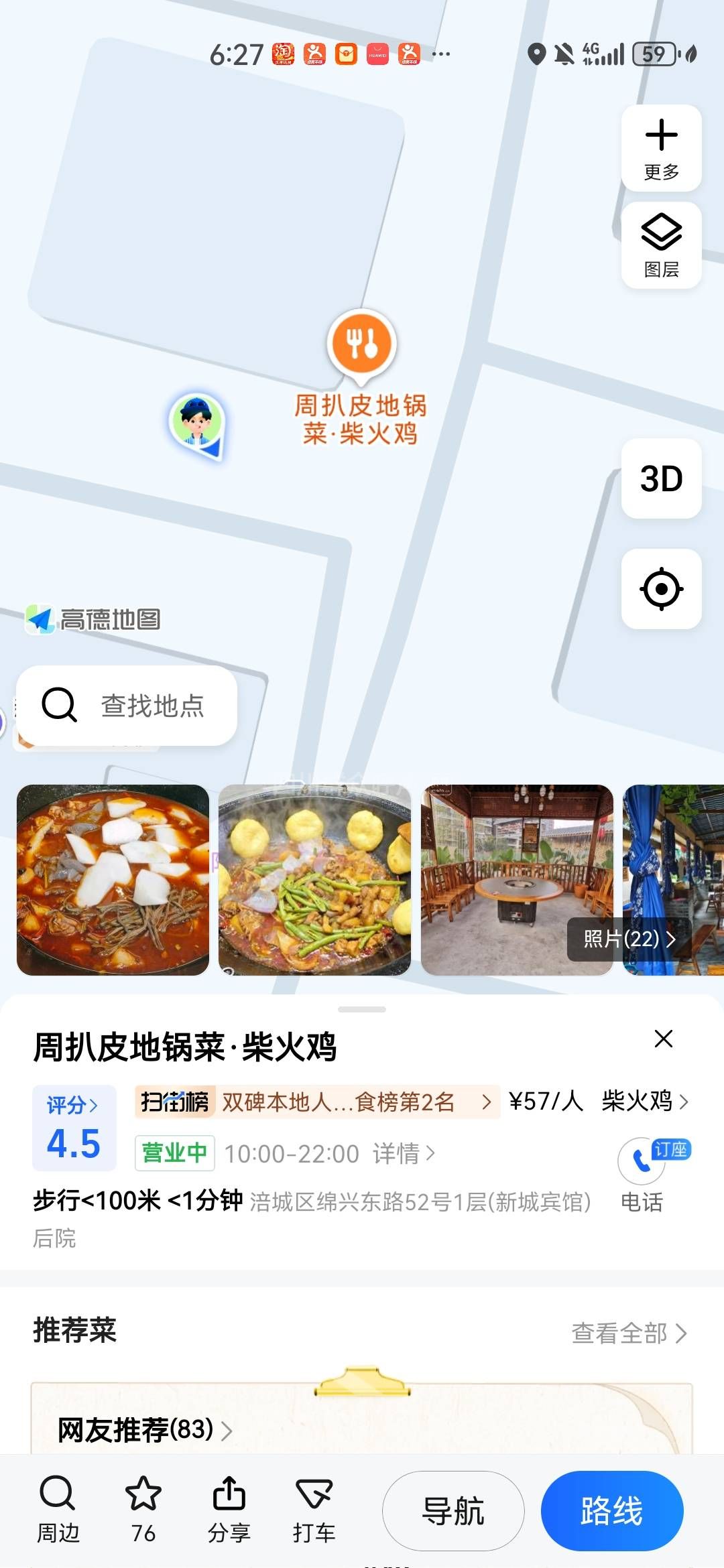View all 照片(22) photos
The width and height of the screenshot is (724, 1568).
click(629, 939)
